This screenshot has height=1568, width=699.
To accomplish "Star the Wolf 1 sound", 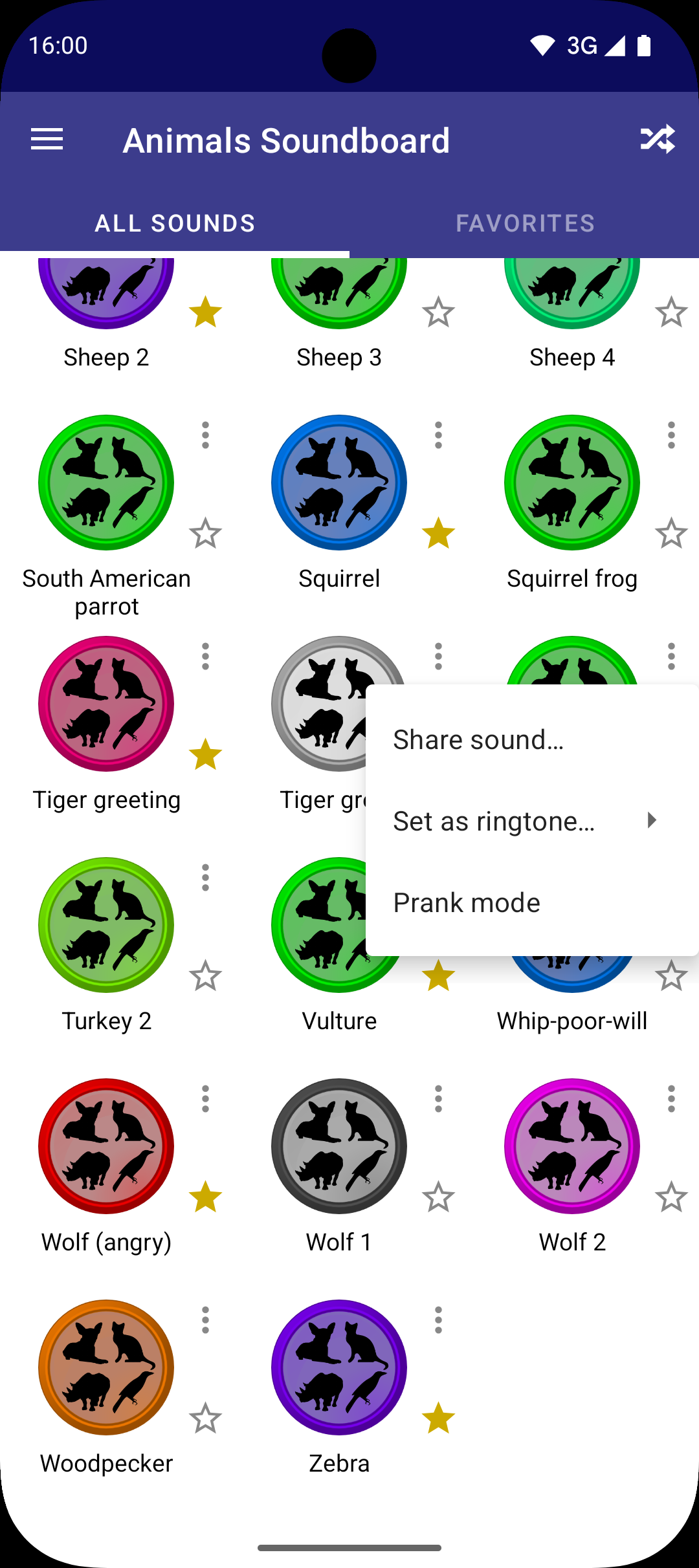I will coord(438,1197).
